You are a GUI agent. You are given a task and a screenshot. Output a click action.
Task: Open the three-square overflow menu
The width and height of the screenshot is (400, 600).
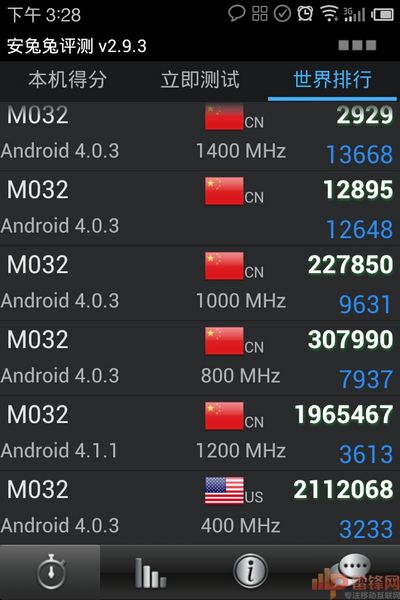pos(357,46)
